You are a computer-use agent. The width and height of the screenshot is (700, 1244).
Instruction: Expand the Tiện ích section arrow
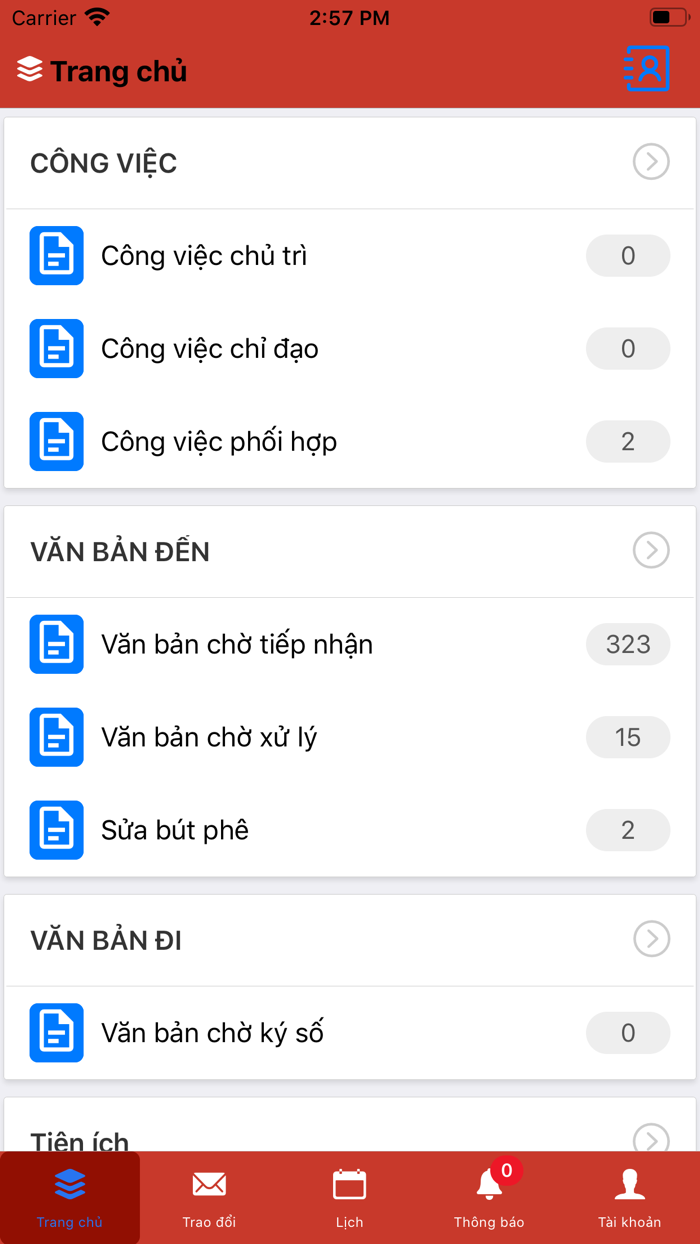pyautogui.click(x=651, y=1138)
